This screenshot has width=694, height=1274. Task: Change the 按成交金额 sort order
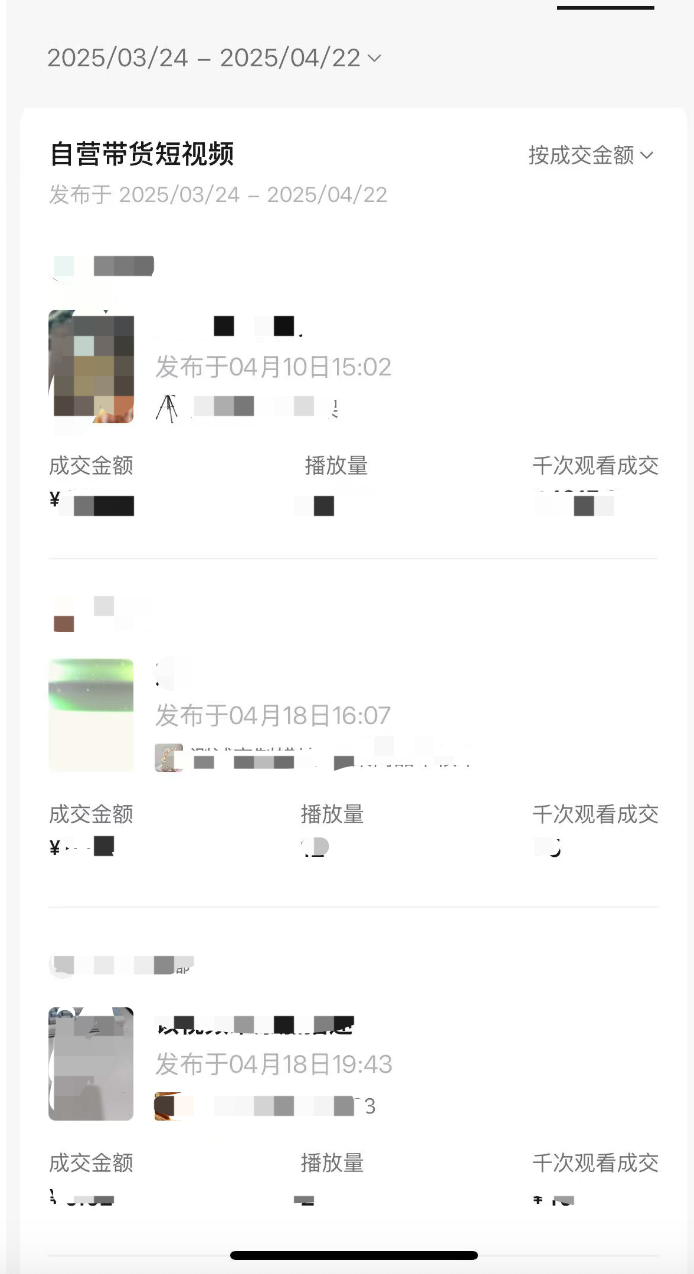pos(590,155)
